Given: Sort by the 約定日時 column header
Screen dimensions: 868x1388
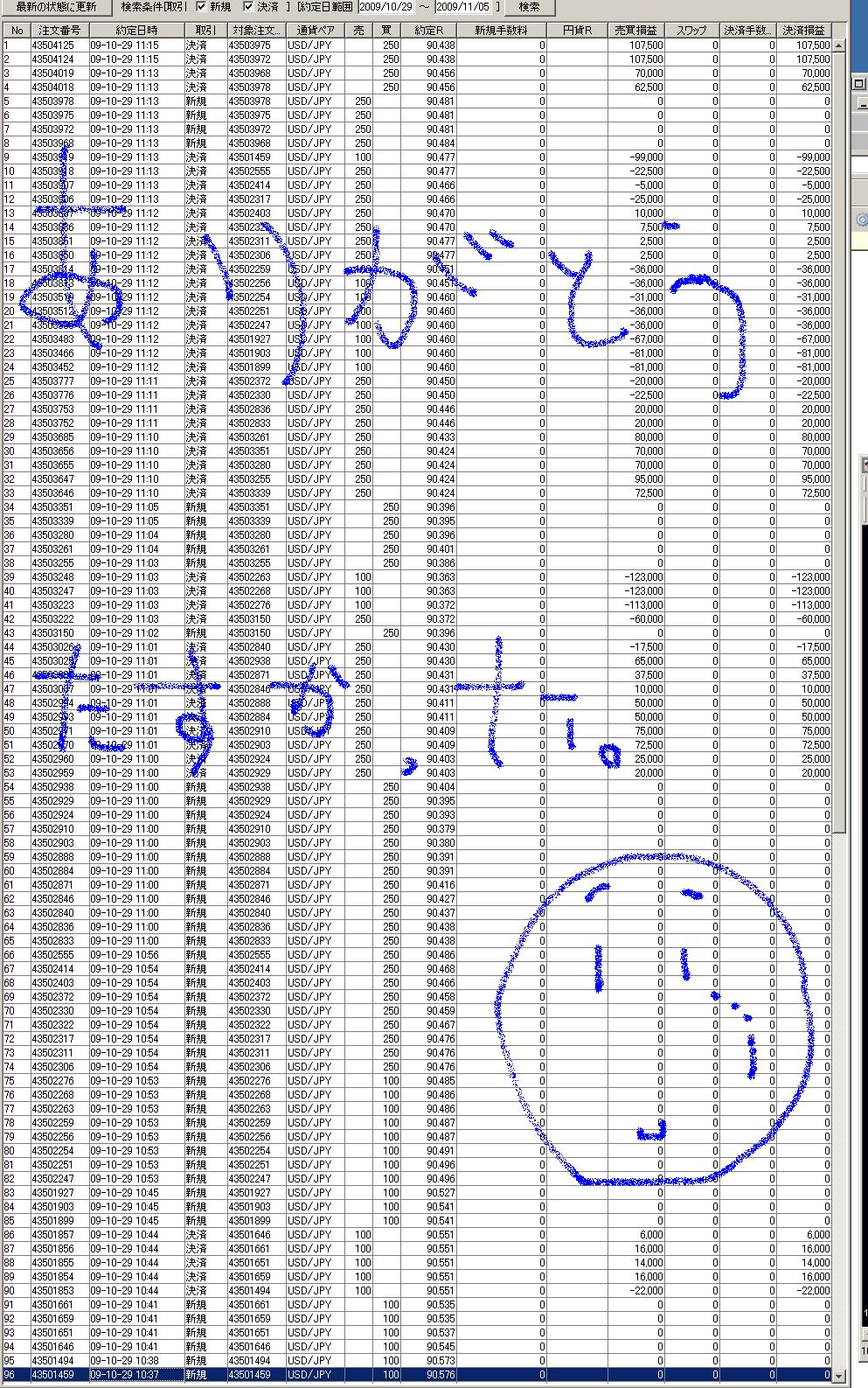Looking at the screenshot, I should (136, 31).
